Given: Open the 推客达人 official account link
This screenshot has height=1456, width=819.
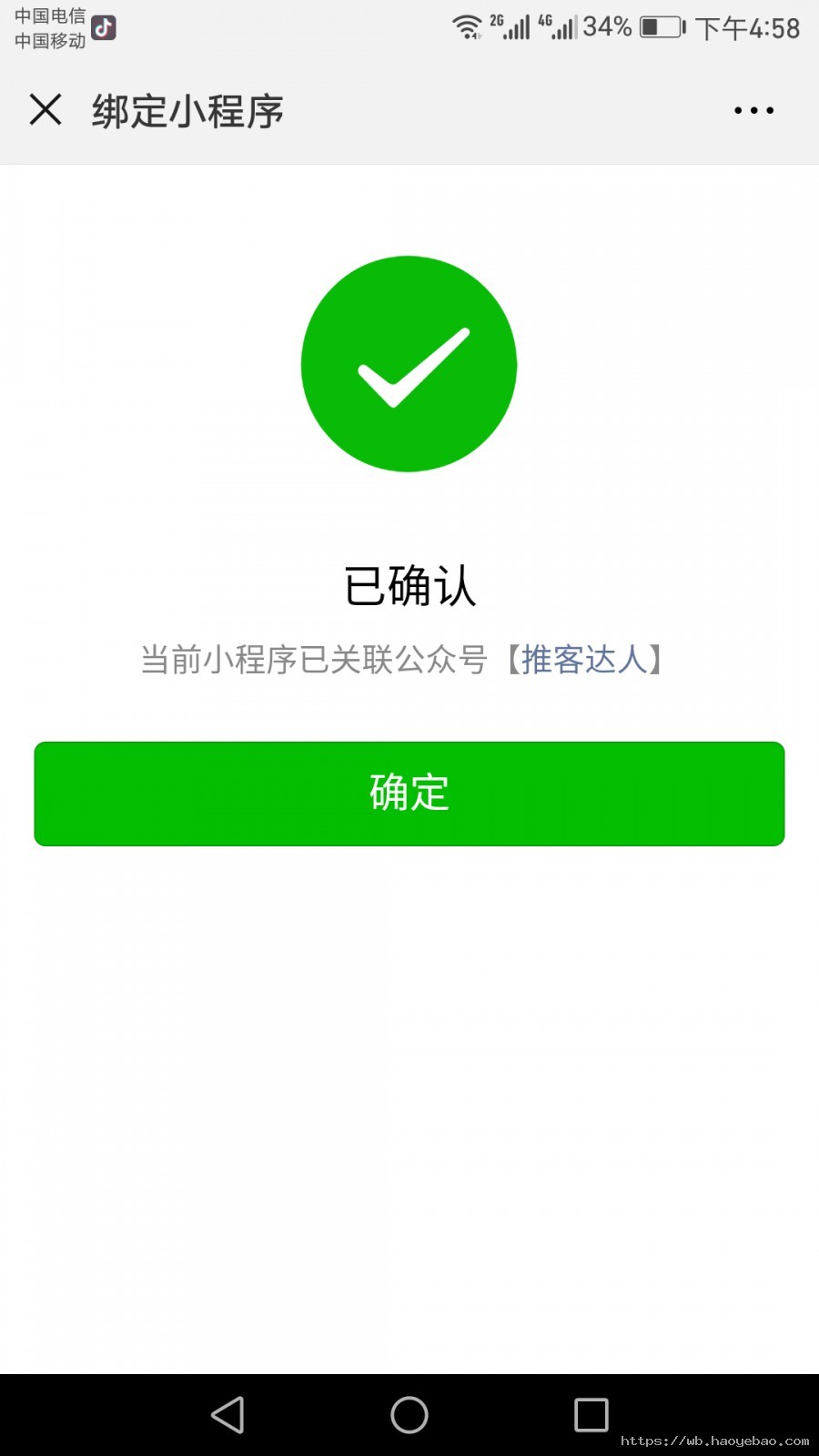Looking at the screenshot, I should 583,660.
